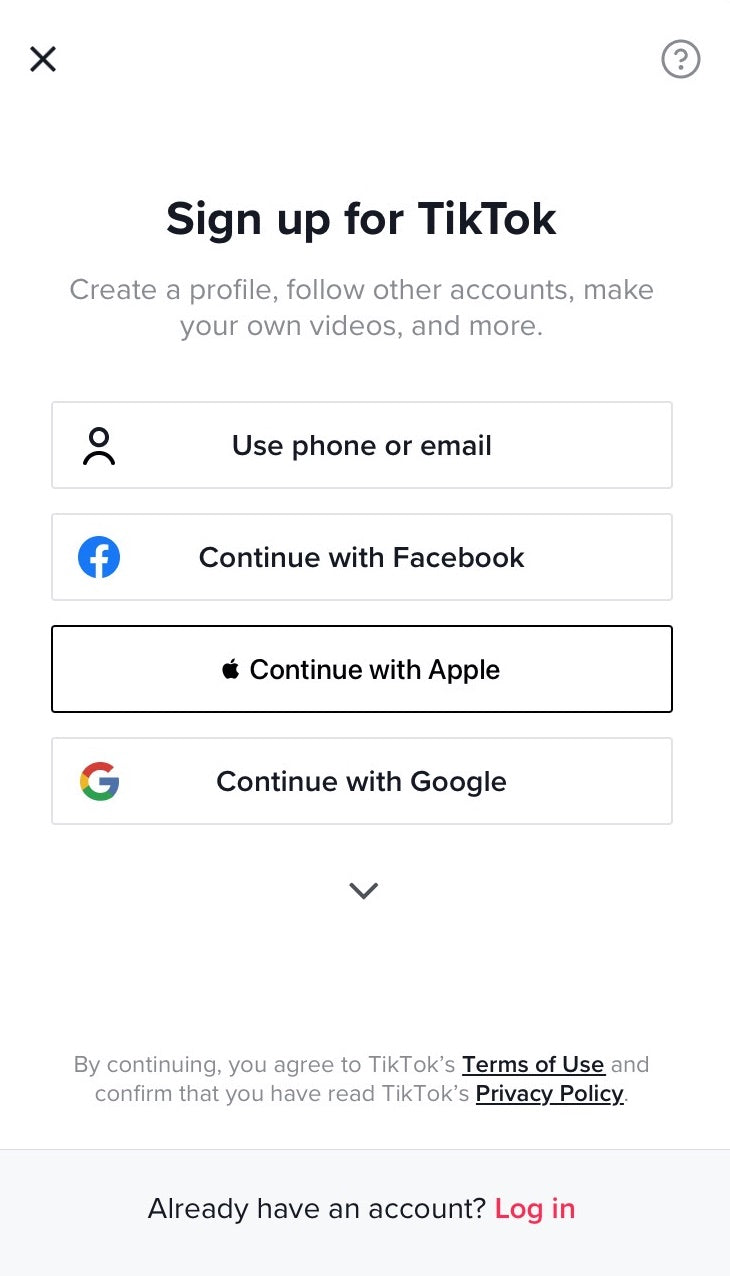
Task: Continue with Facebook
Action: click(361, 557)
